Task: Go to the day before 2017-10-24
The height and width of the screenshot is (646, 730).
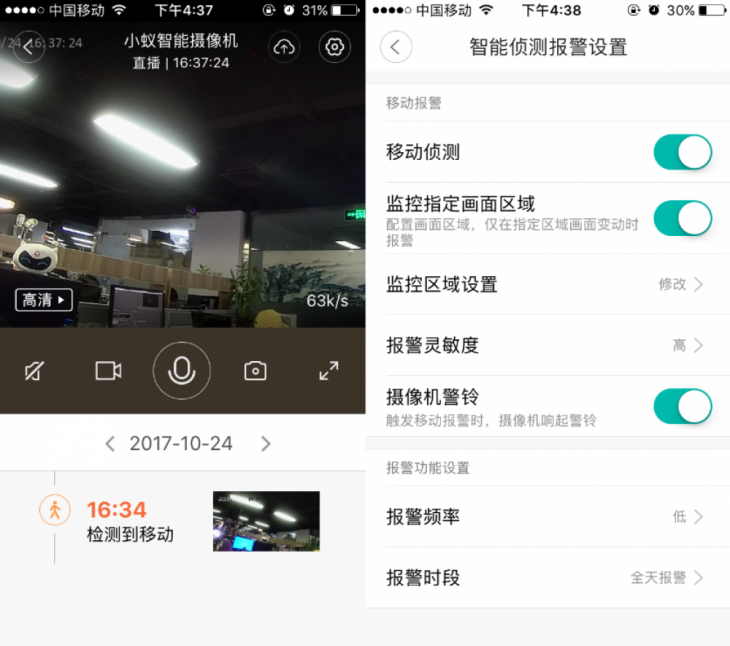Action: click(110, 444)
